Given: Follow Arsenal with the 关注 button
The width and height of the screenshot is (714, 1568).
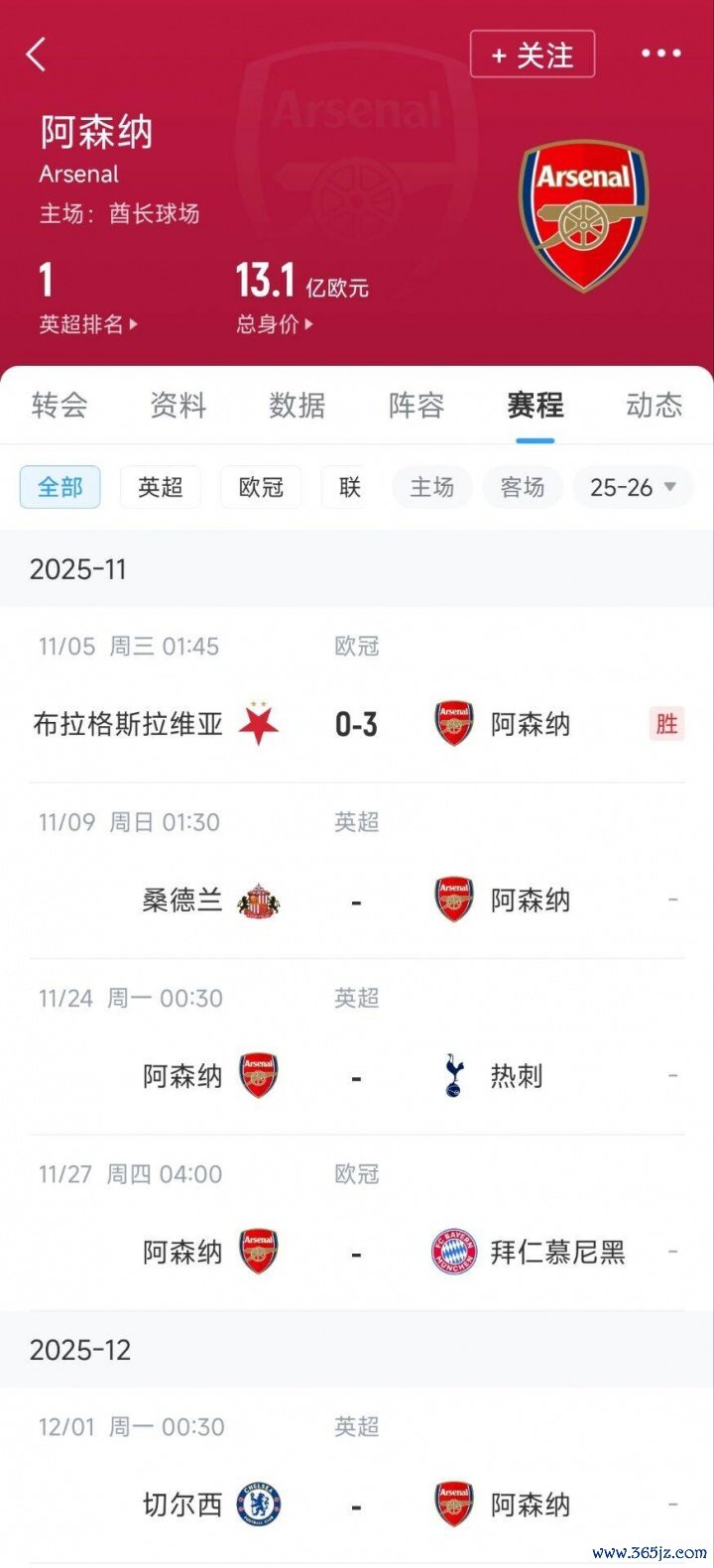Looking at the screenshot, I should click(x=533, y=55).
